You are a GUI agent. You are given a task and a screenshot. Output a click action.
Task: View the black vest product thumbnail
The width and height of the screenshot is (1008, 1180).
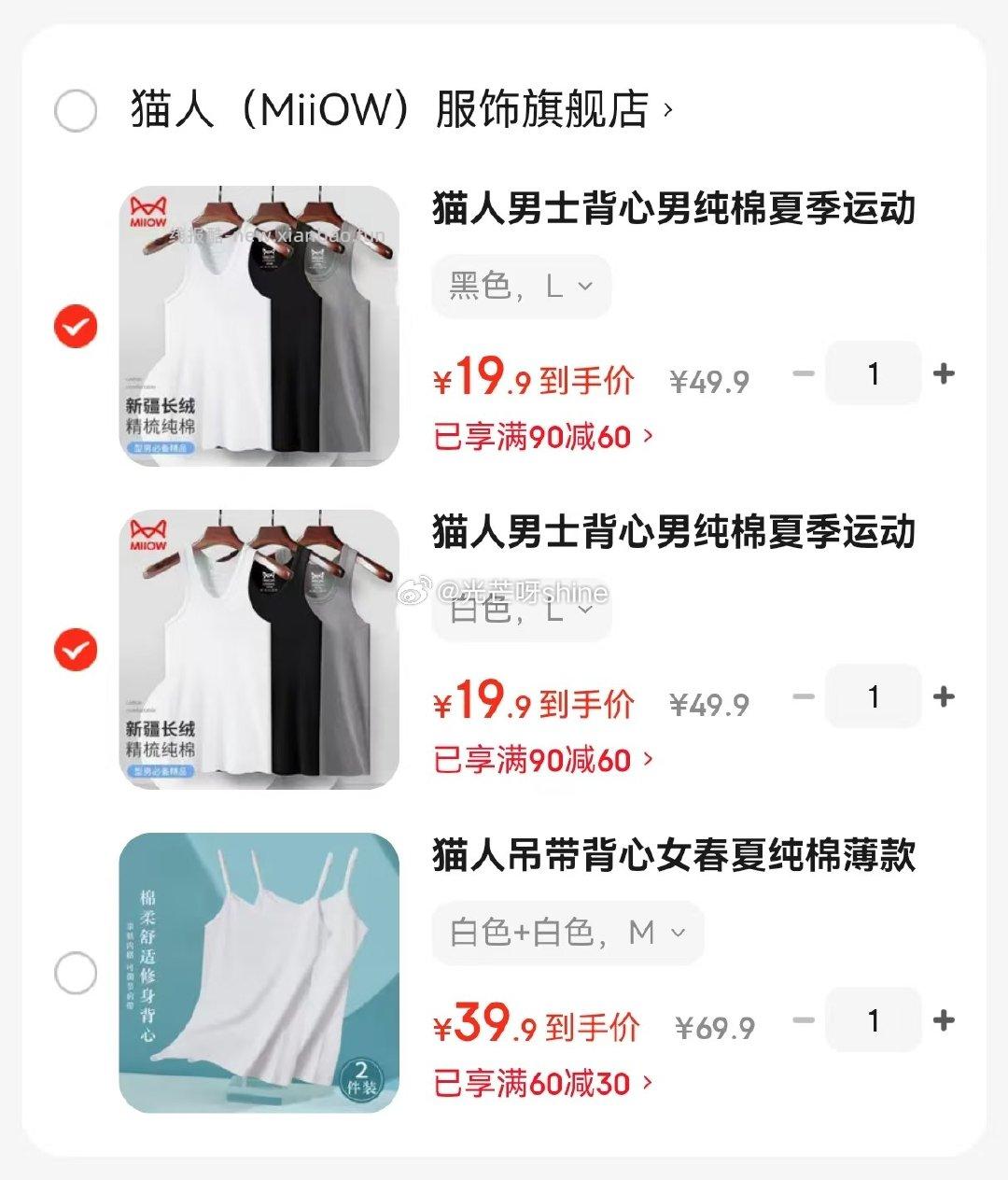261,325
